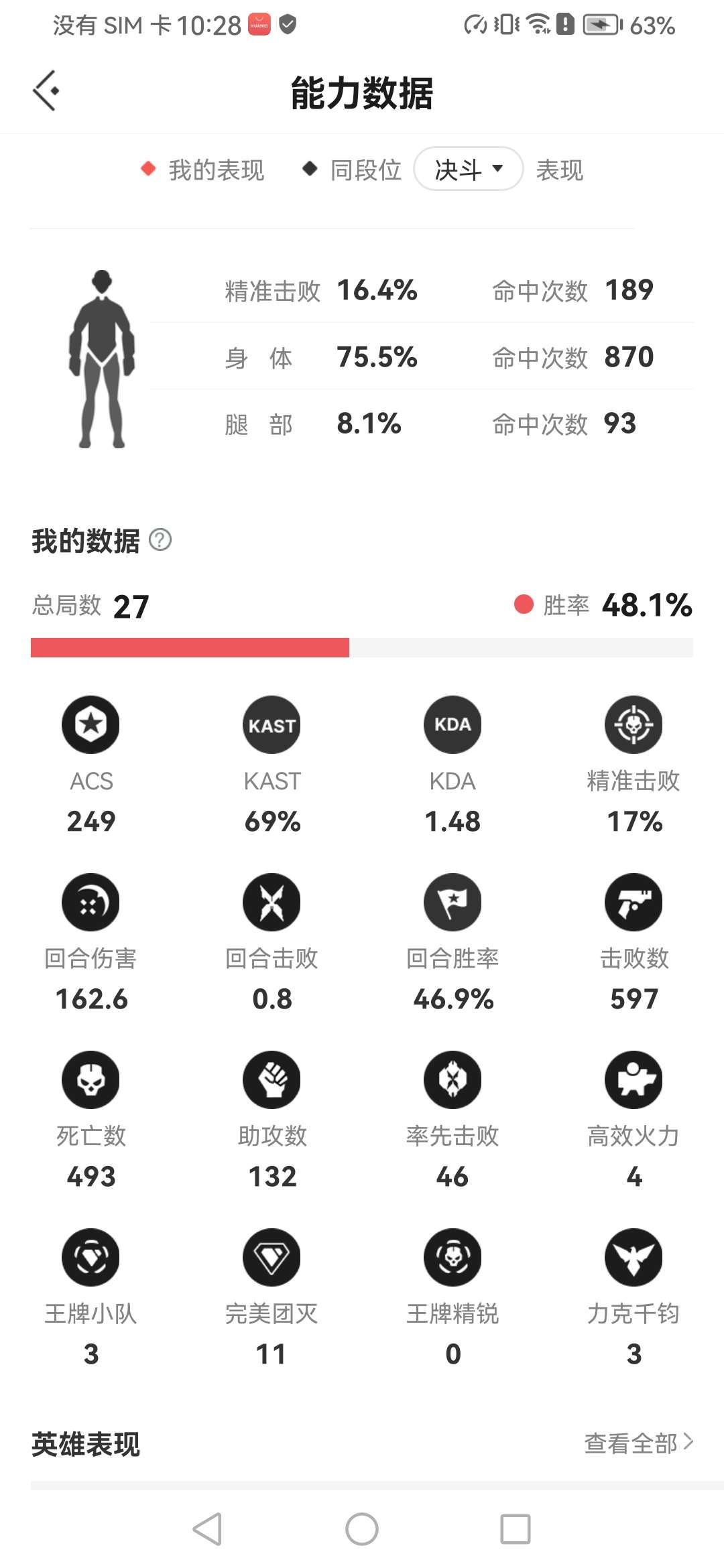This screenshot has height=1568, width=724.
Task: Open the system recent apps view
Action: 515,1529
